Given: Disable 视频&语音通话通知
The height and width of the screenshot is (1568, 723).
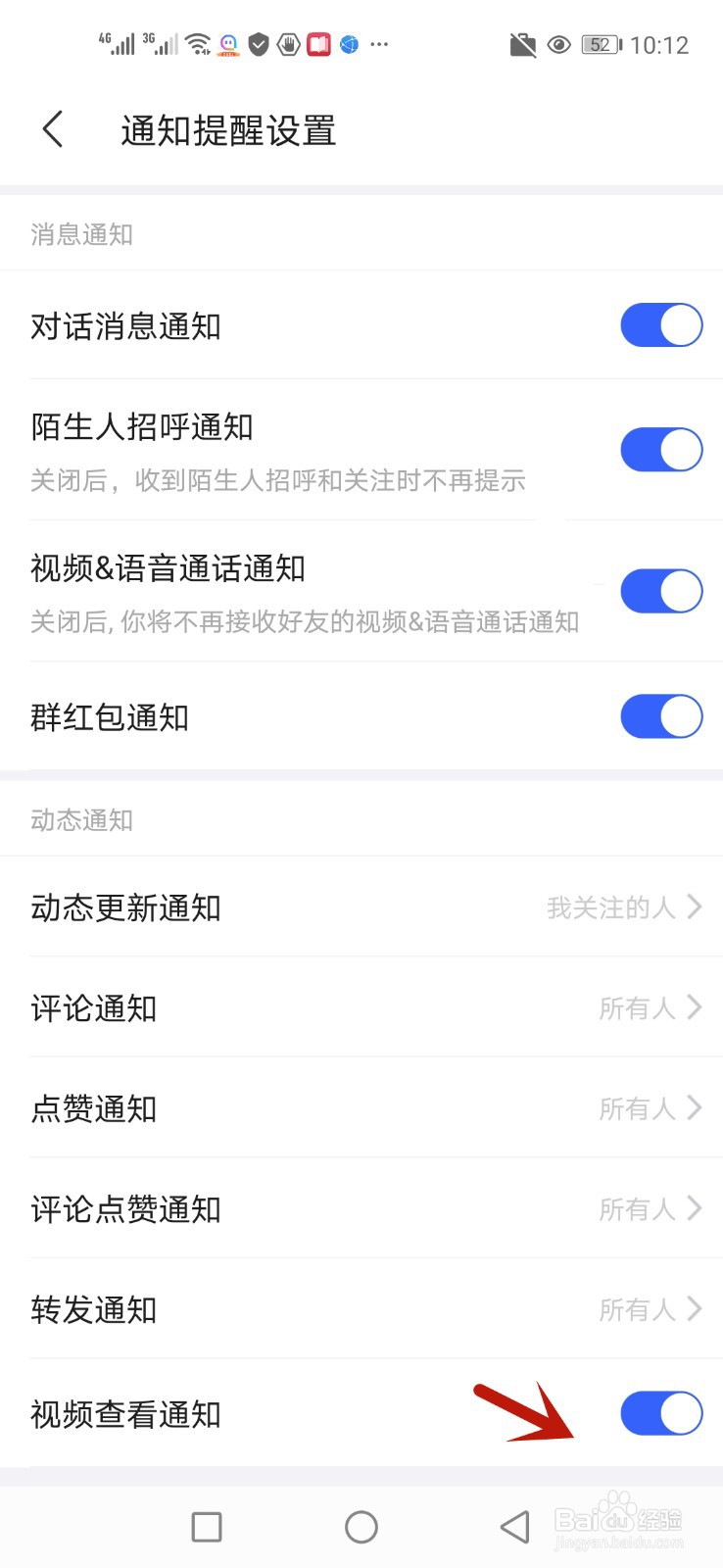Looking at the screenshot, I should pyautogui.click(x=661, y=591).
